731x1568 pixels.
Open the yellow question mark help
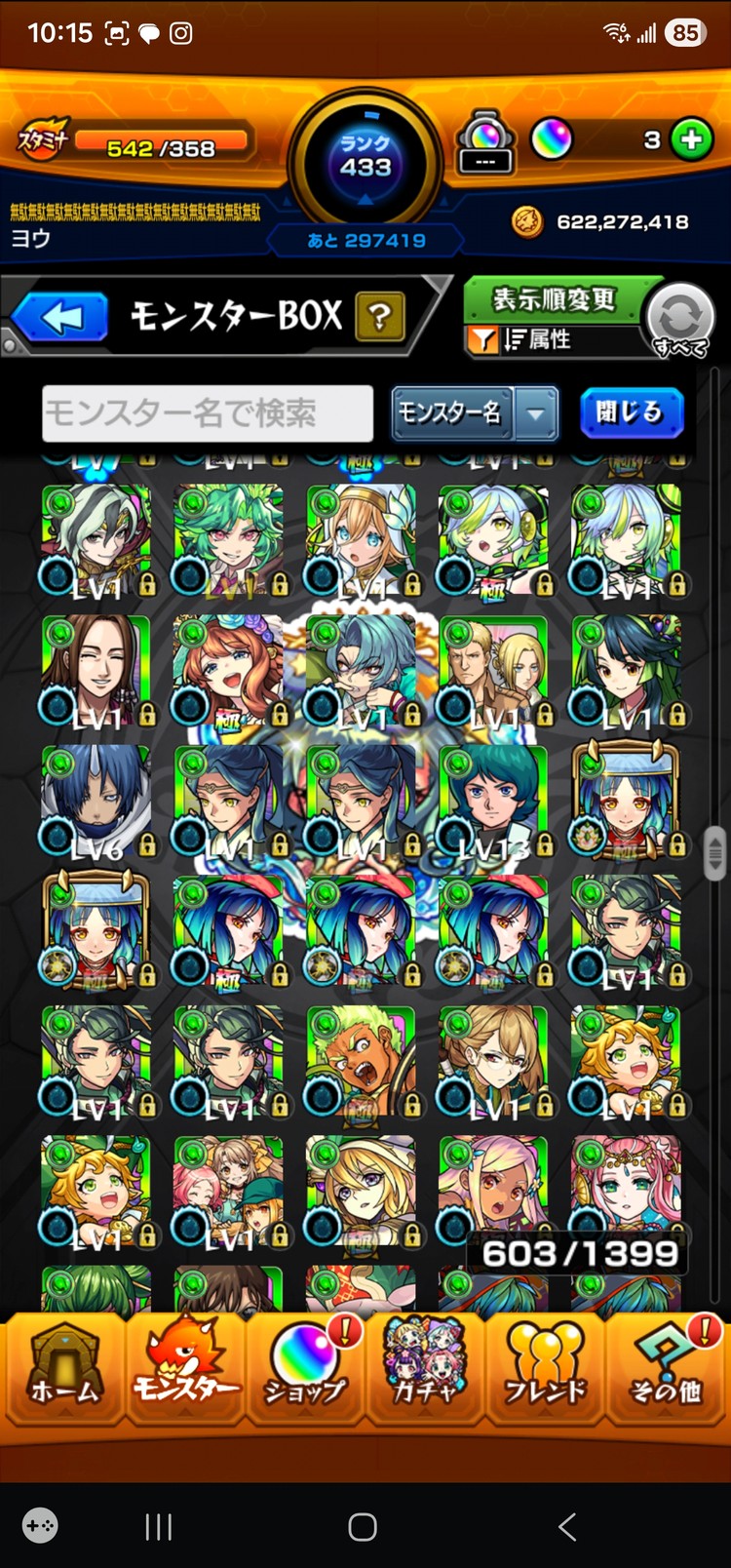380,317
